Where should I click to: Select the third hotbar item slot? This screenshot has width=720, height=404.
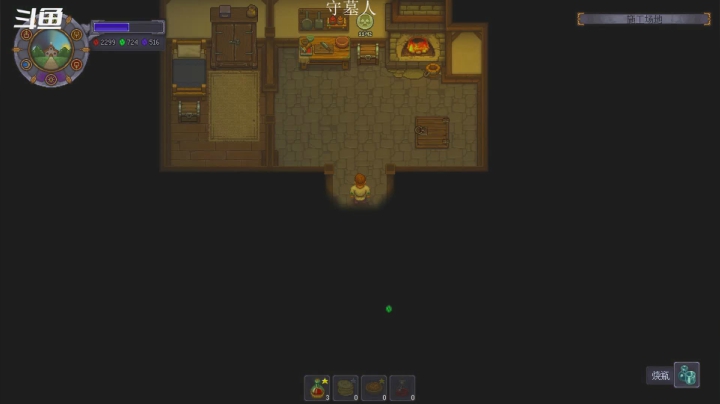[374, 387]
